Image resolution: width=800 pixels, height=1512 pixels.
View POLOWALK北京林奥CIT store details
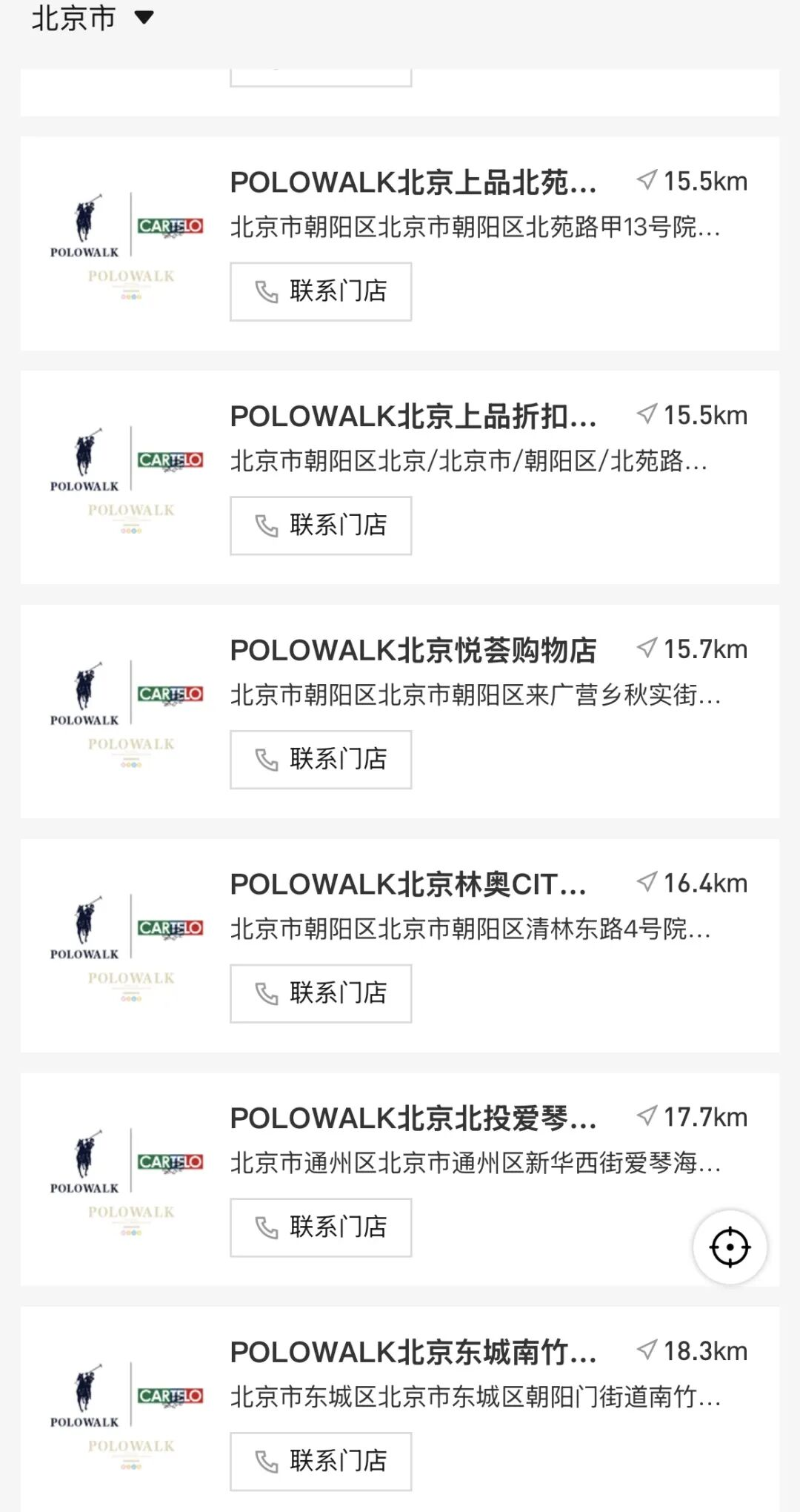[x=407, y=884]
